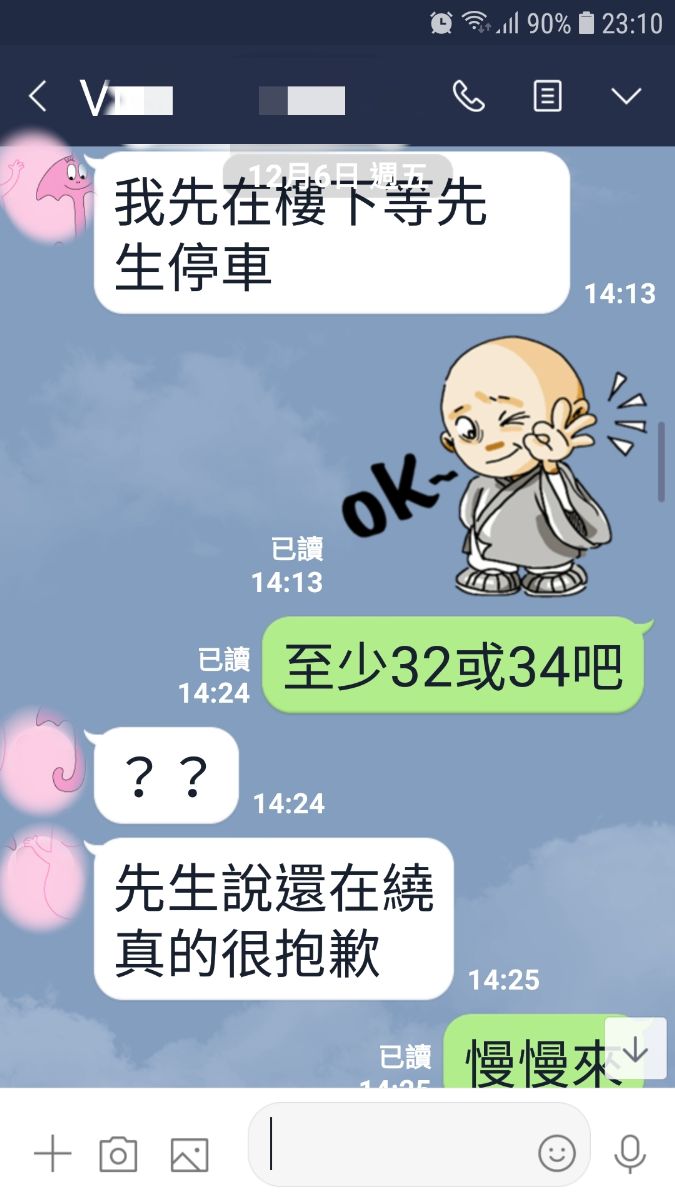Go back to the chat list

click(x=37, y=97)
